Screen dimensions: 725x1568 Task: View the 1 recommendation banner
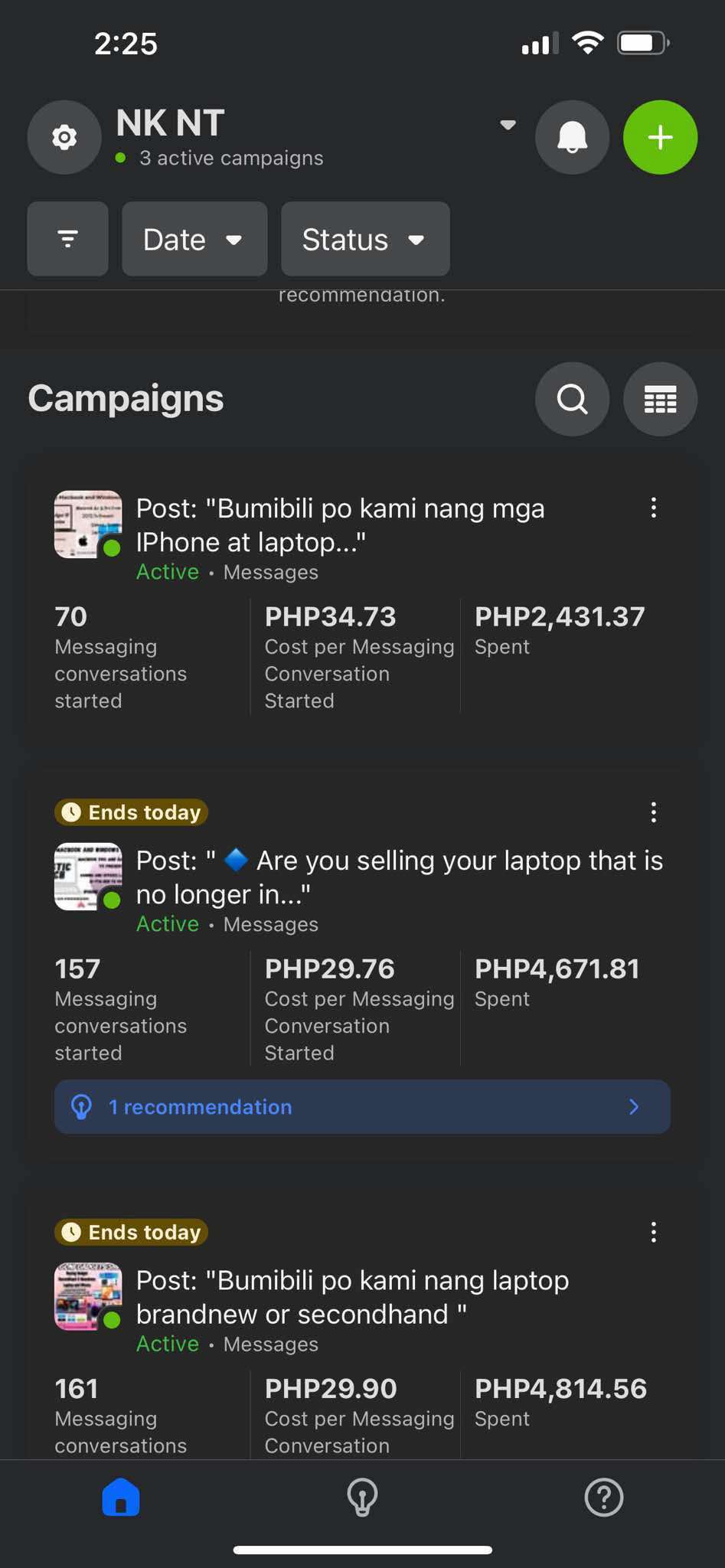[362, 1107]
